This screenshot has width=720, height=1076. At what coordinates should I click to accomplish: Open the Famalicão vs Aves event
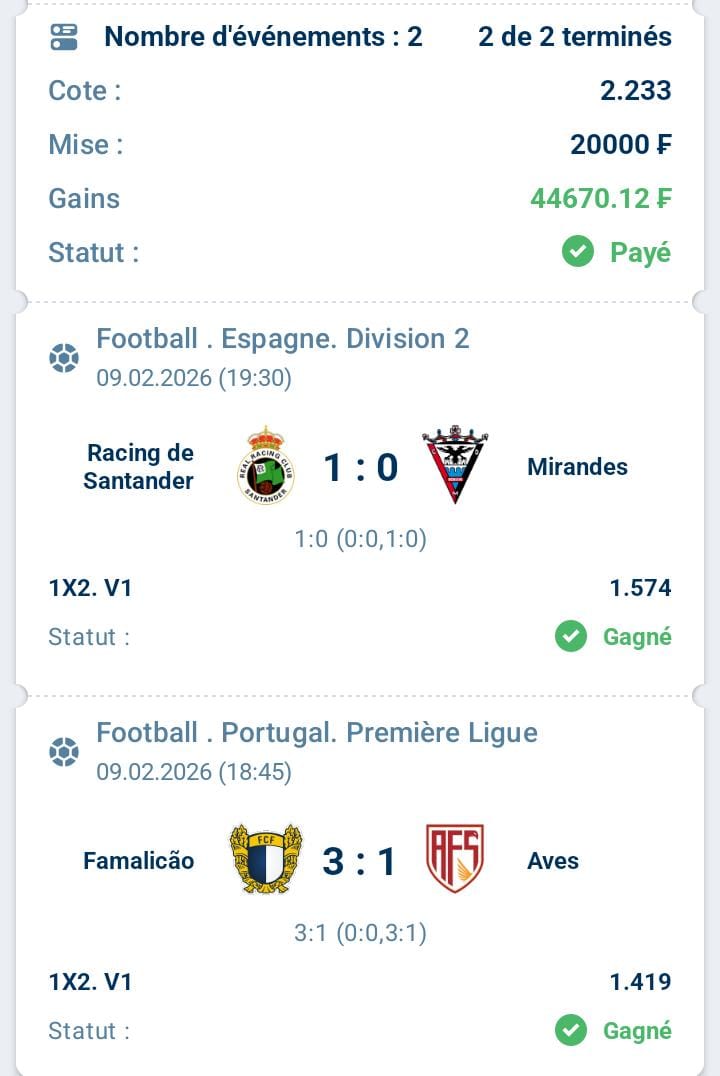point(360,860)
